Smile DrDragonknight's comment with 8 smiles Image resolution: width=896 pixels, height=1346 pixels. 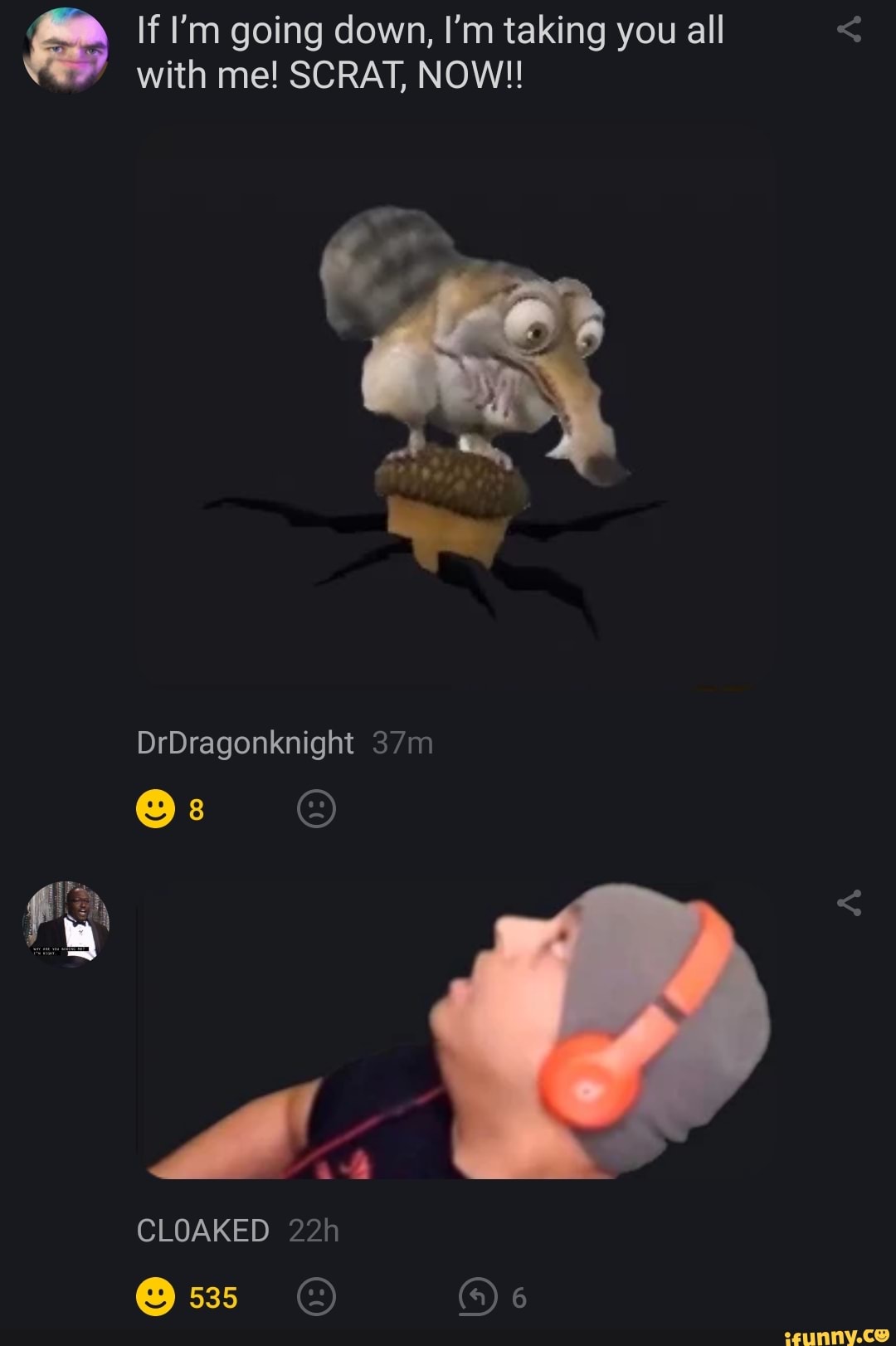tap(156, 809)
